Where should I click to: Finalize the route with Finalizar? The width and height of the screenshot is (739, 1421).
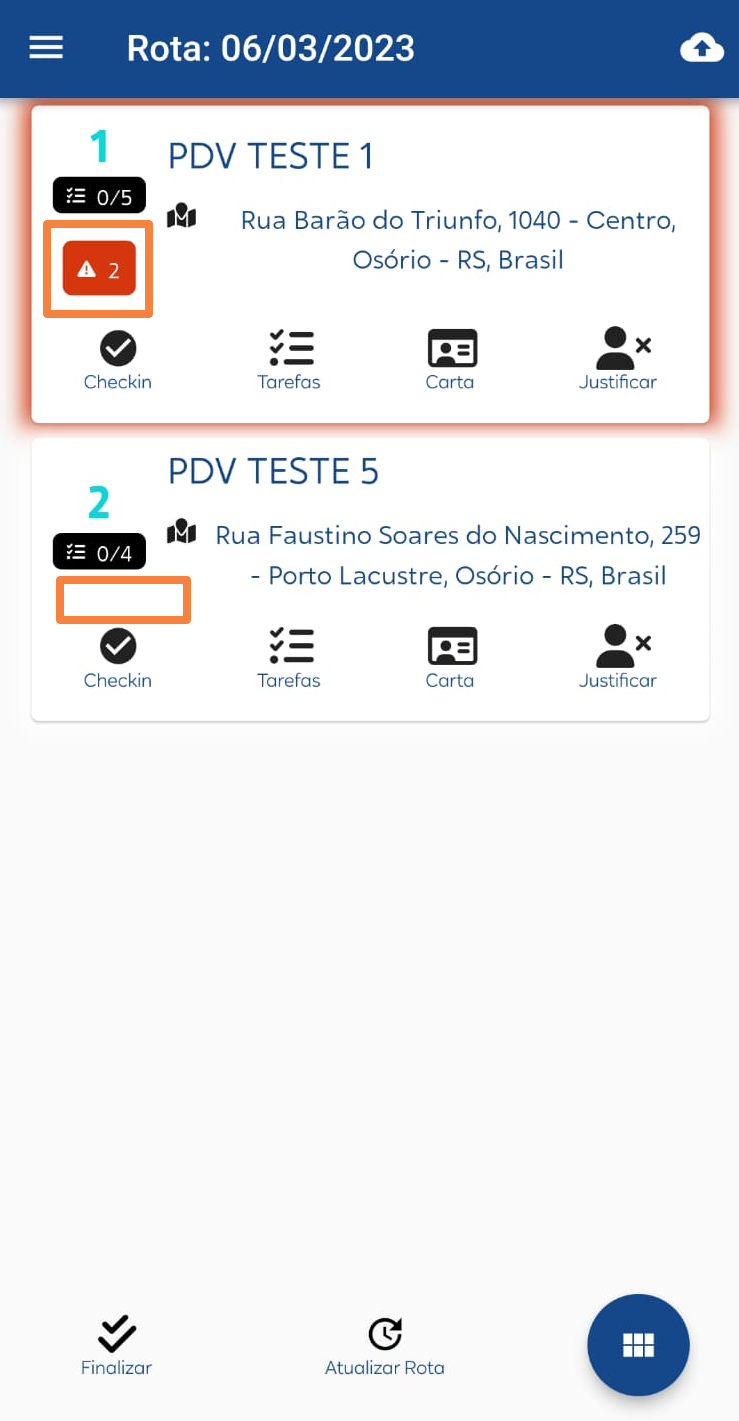[x=116, y=1347]
